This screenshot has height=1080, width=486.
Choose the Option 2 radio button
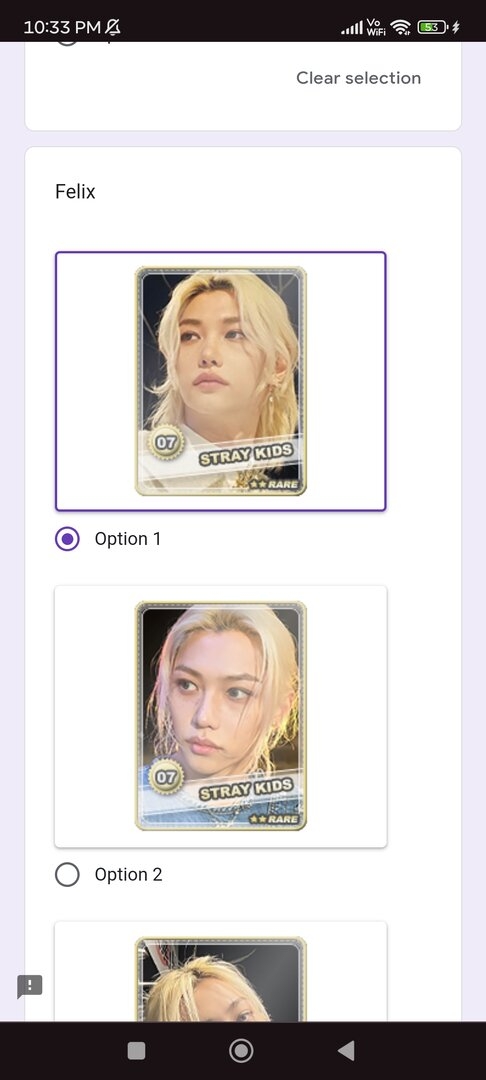[67, 875]
